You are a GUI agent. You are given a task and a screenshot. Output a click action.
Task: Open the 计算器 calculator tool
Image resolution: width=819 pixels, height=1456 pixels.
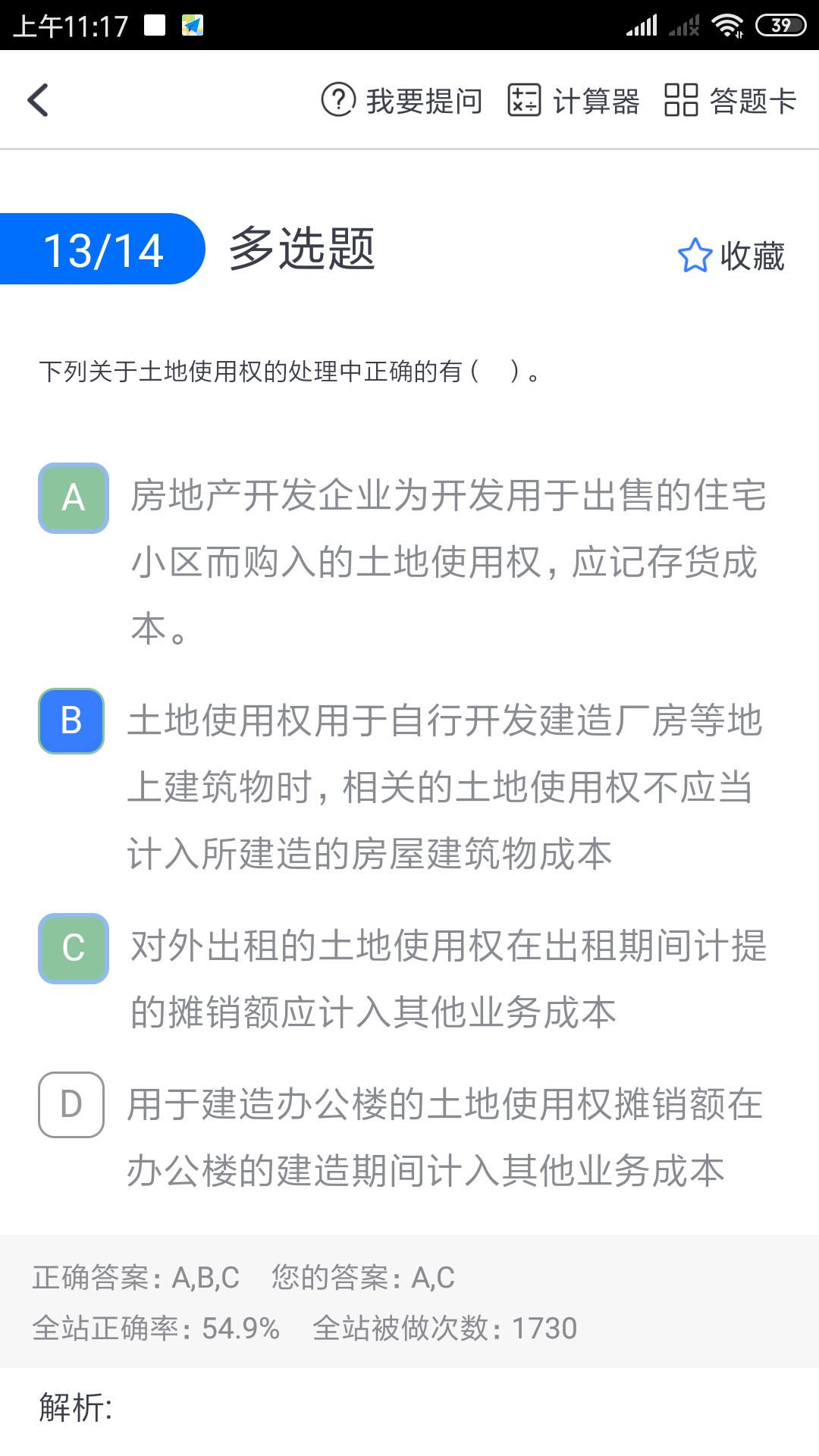(574, 100)
